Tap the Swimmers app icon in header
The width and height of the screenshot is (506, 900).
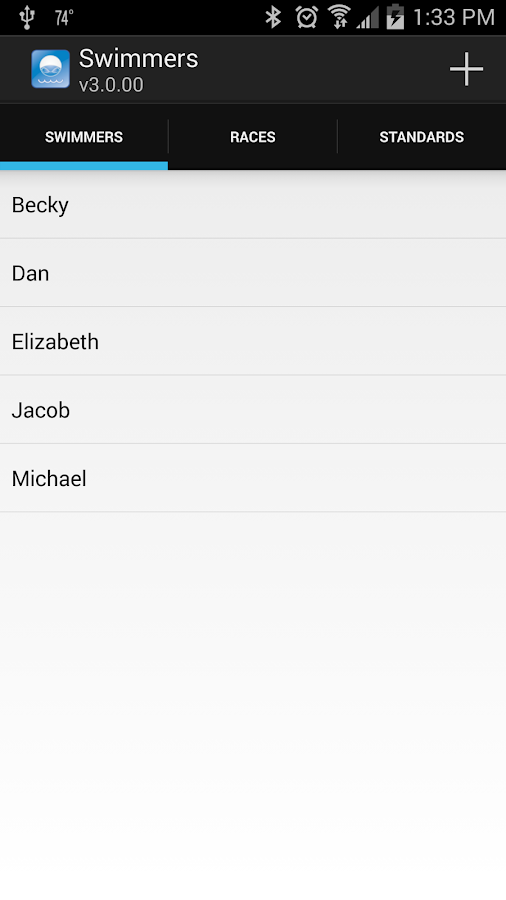tap(50, 69)
